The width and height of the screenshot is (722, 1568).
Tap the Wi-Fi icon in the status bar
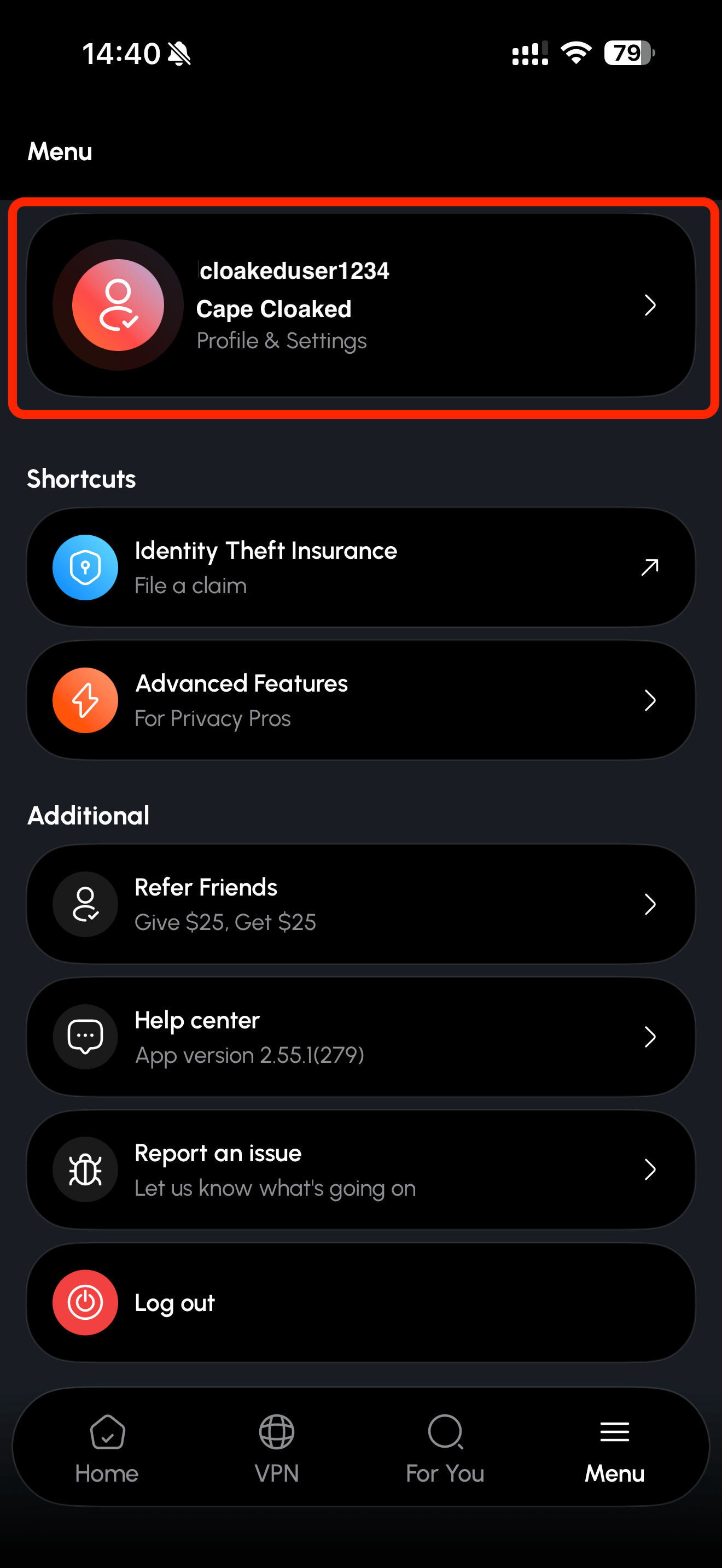coord(574,54)
